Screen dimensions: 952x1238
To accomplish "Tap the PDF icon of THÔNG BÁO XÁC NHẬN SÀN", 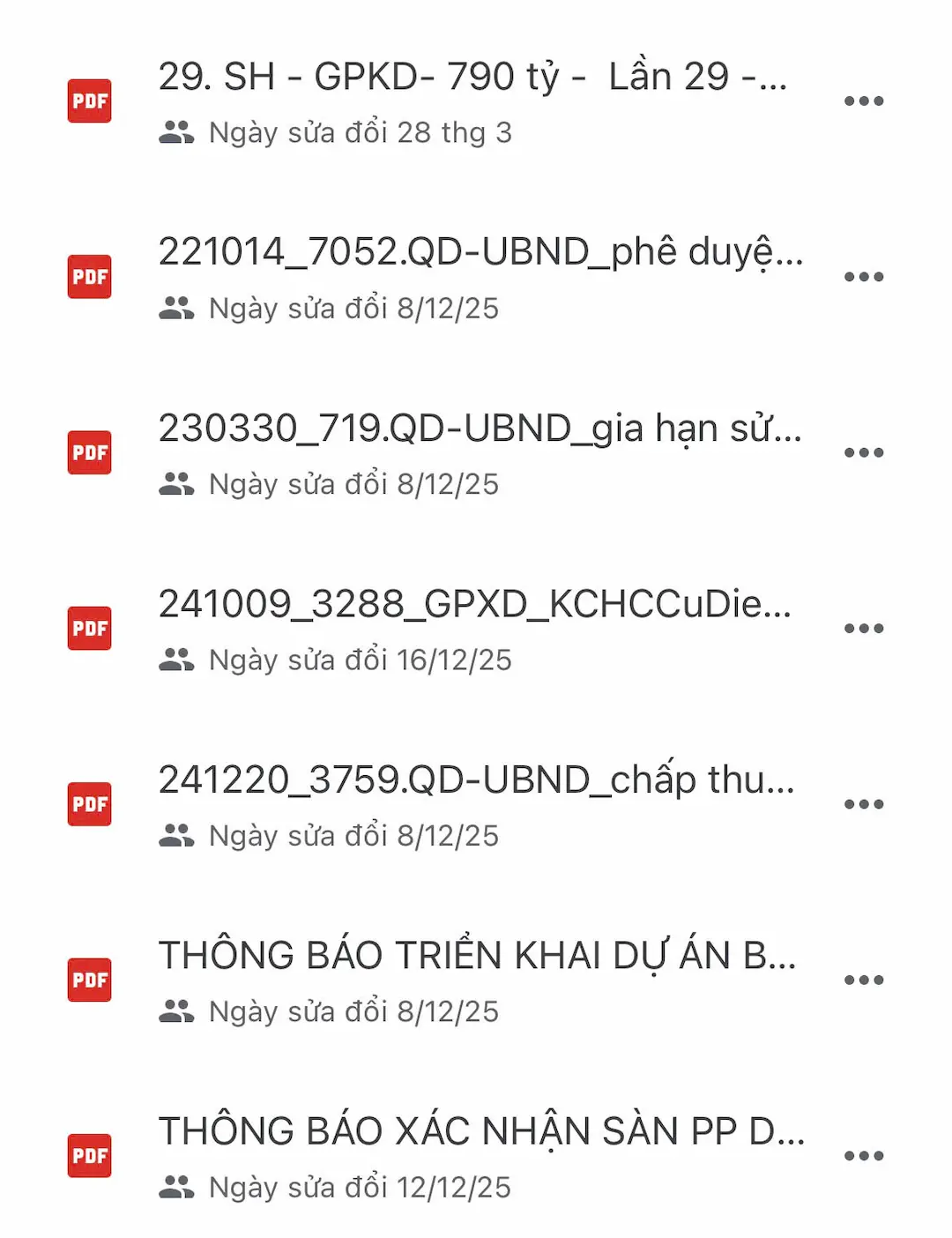I will pos(89,1155).
